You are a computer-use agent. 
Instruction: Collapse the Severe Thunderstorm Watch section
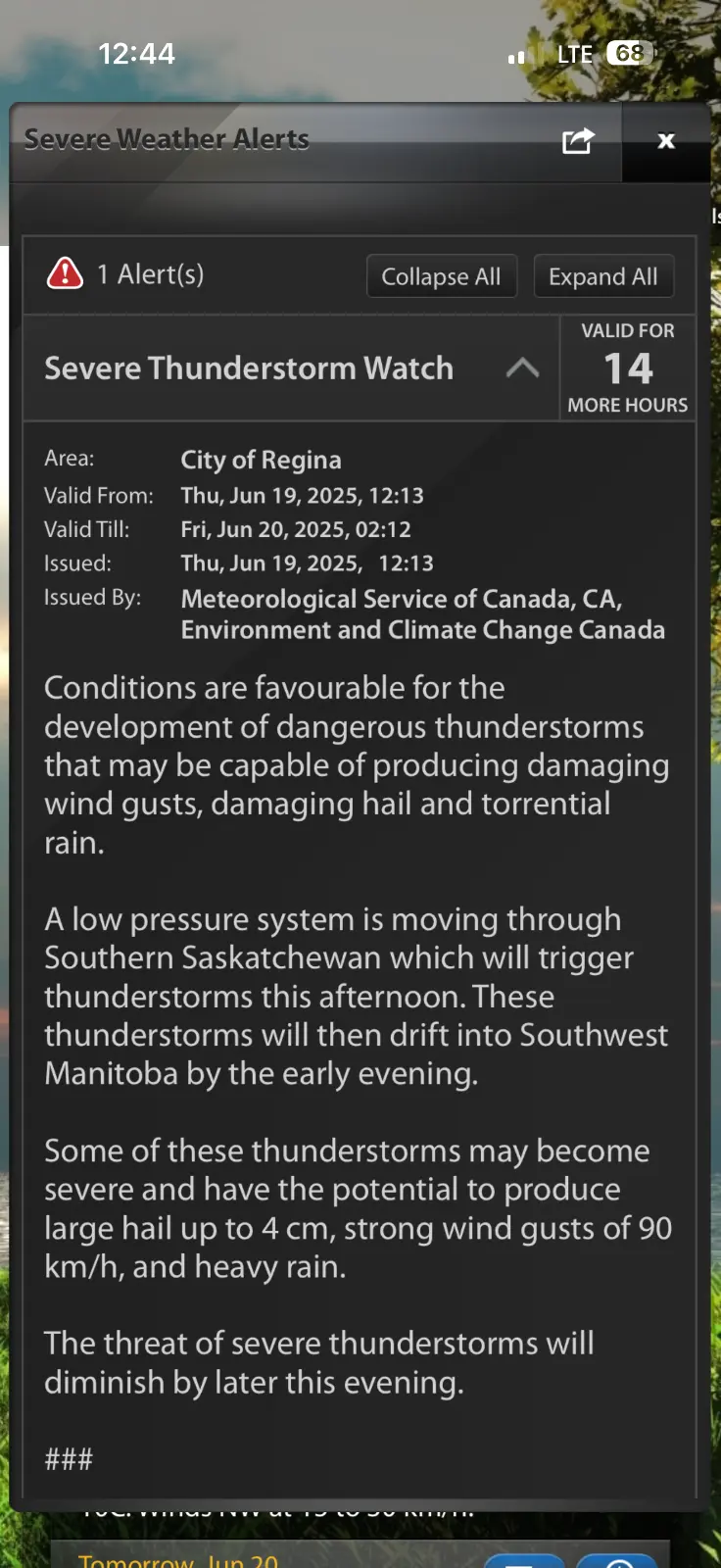click(522, 368)
